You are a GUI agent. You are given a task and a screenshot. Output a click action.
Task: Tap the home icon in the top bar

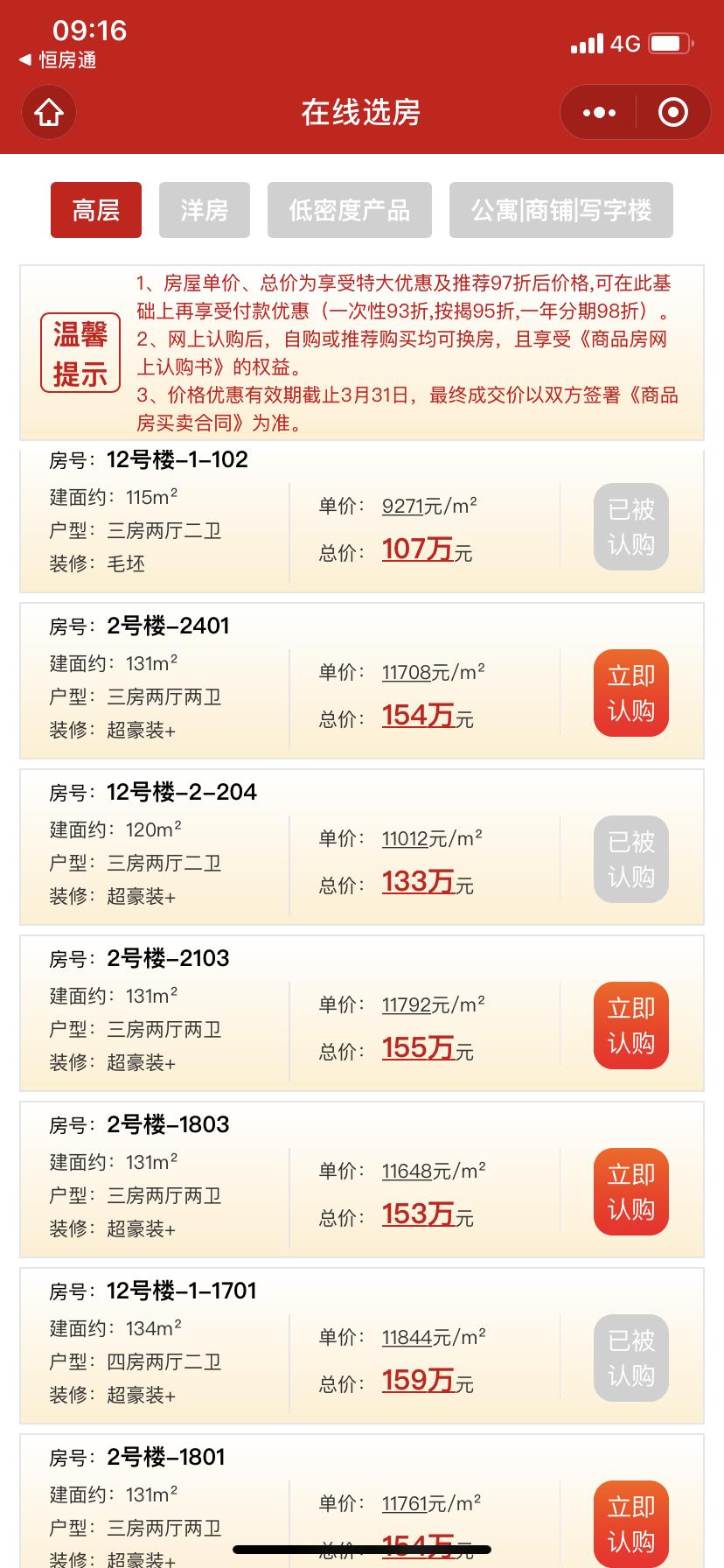48,112
